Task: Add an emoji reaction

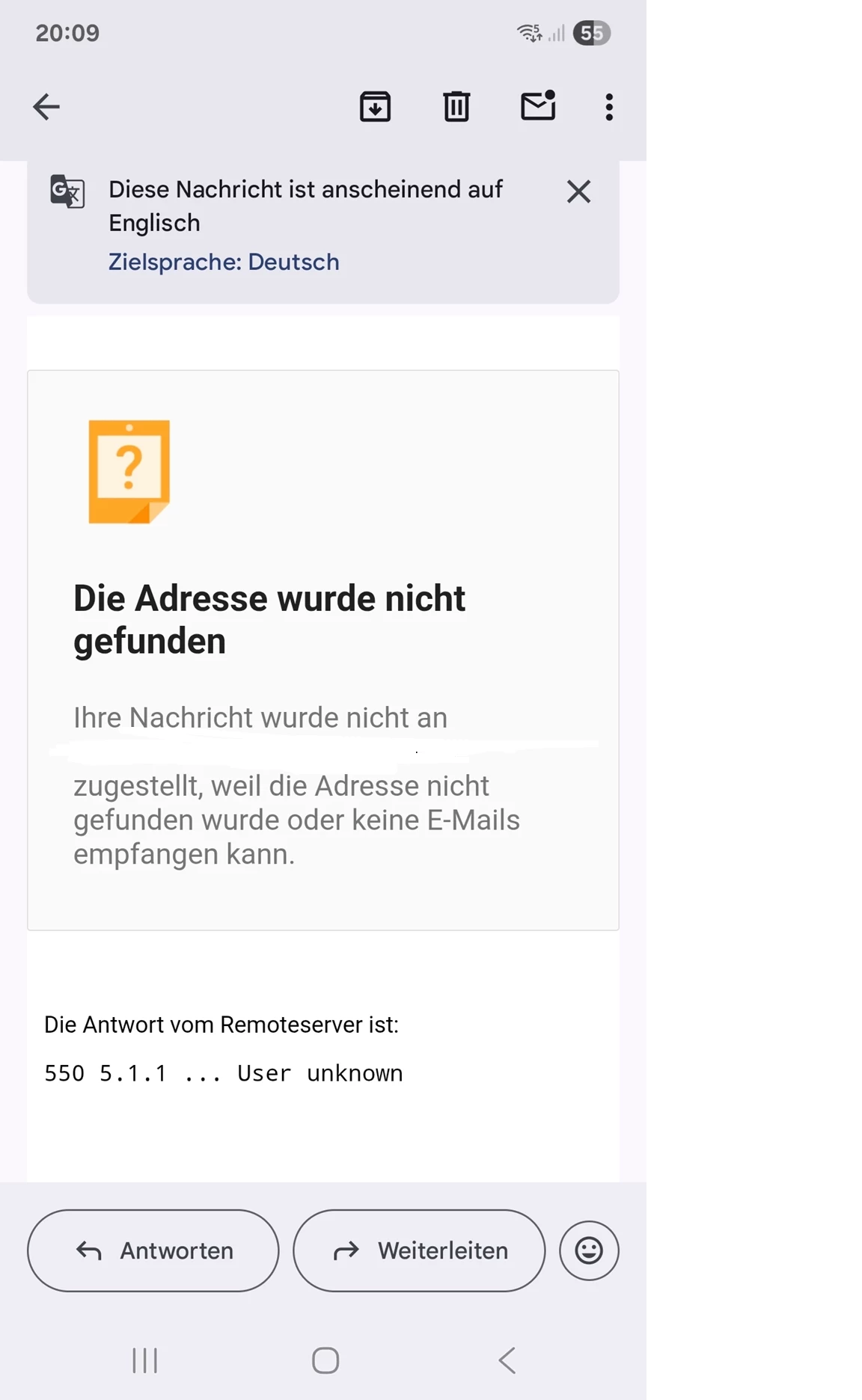Action: (589, 1250)
